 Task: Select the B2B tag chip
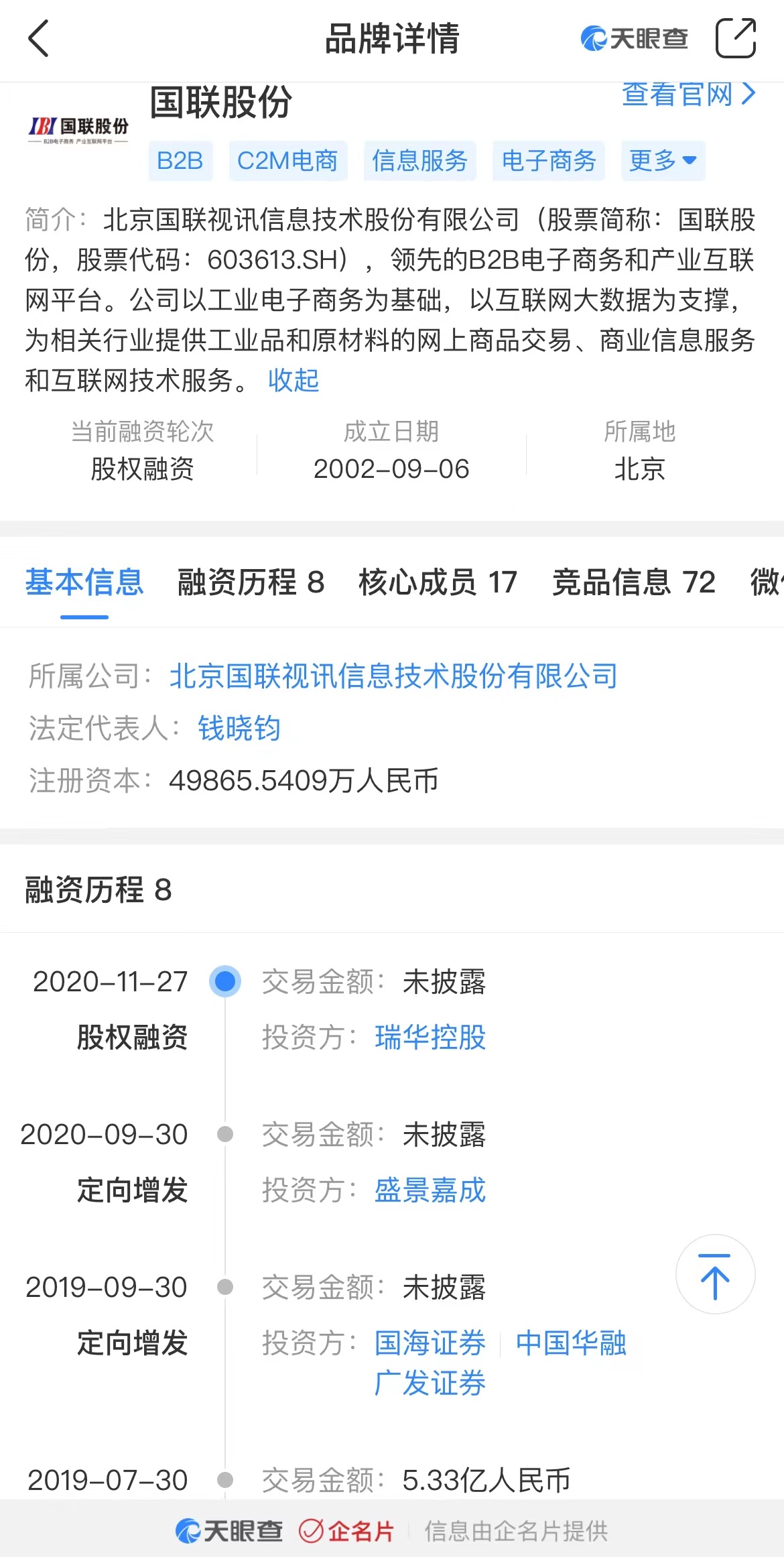[x=180, y=161]
